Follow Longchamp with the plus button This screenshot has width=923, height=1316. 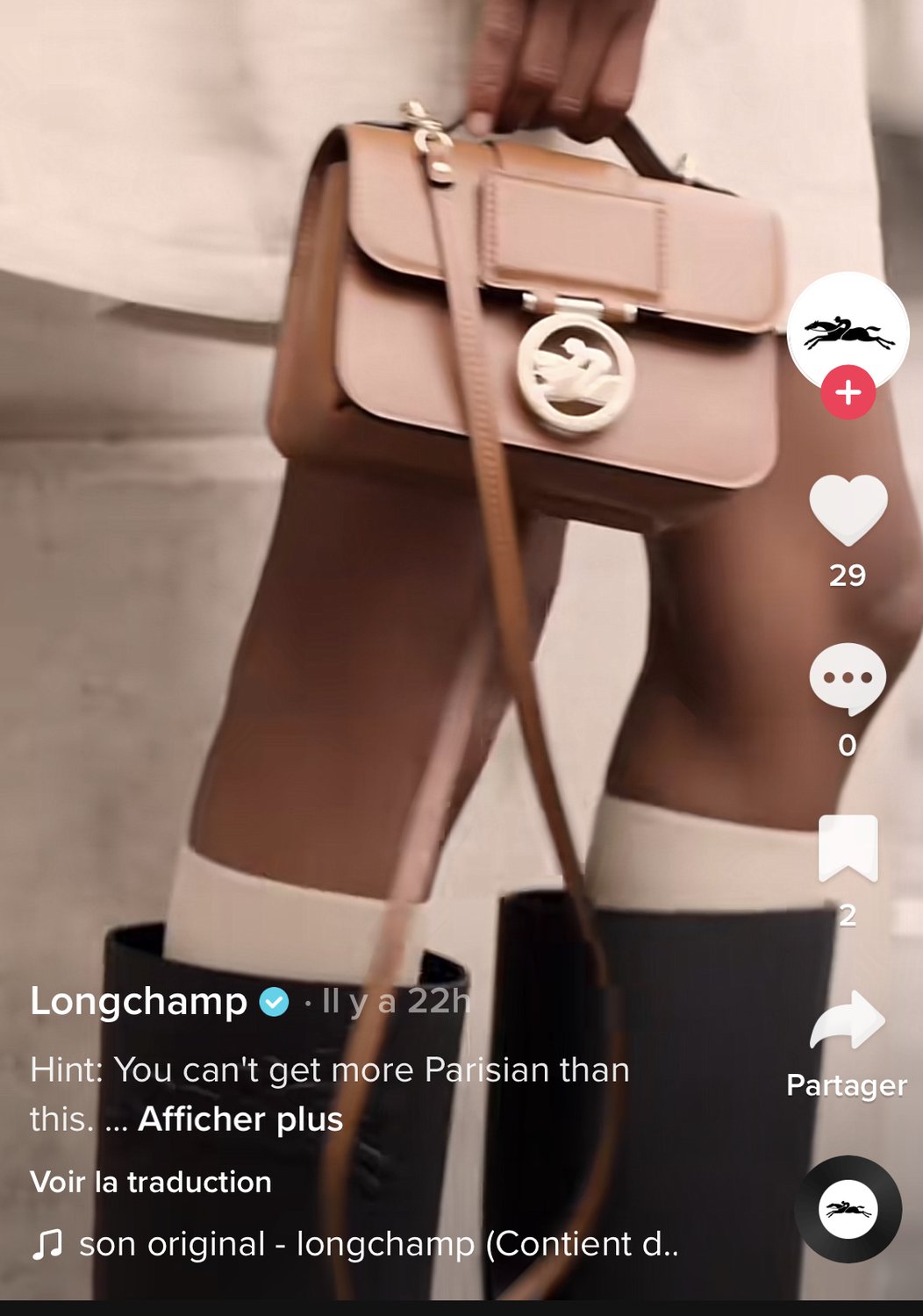[848, 392]
